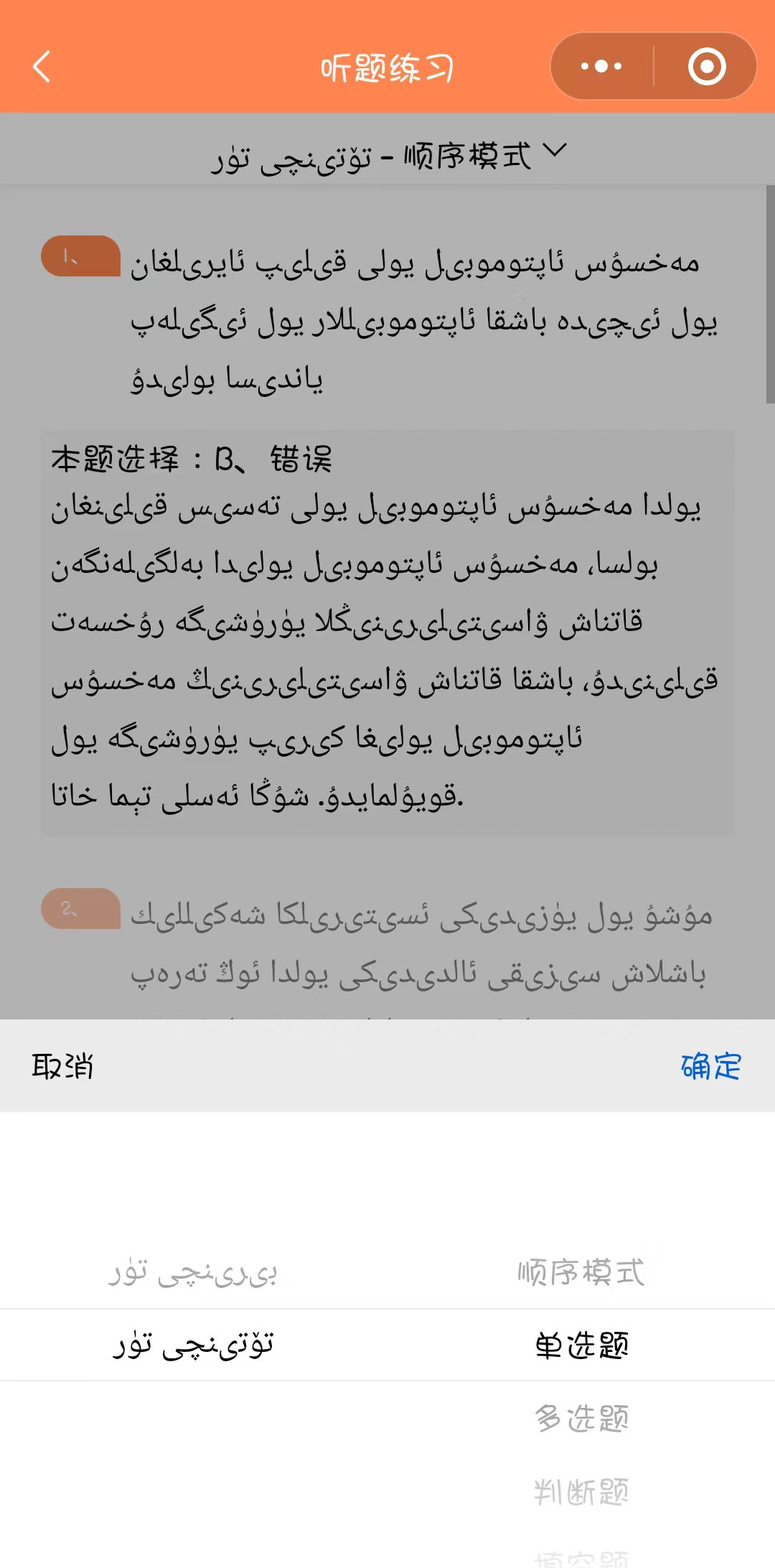Select 顺序模式 in the picker
The image size is (775, 1568).
coord(581,1272)
